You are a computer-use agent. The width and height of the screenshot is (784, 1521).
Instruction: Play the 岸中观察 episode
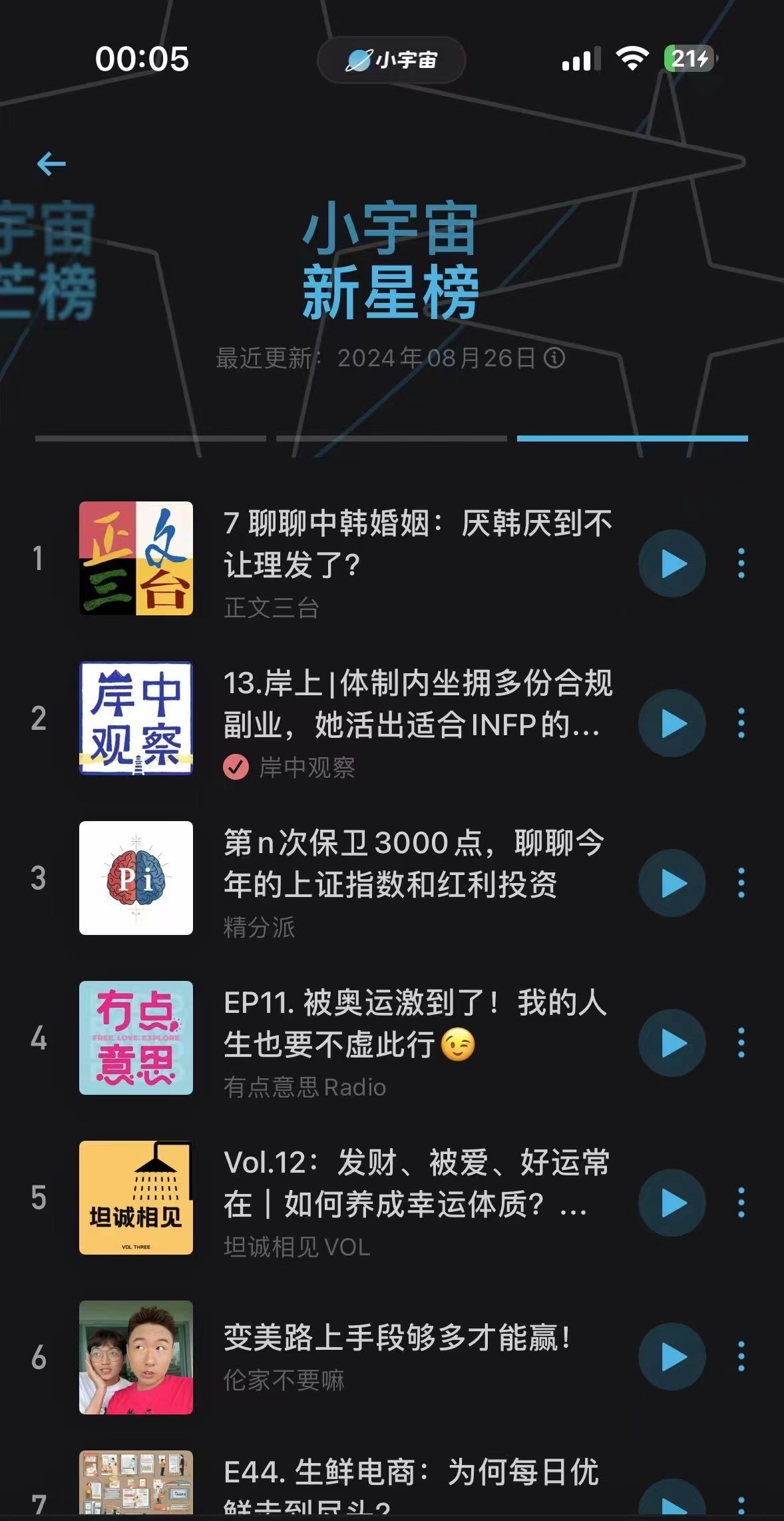coord(672,724)
